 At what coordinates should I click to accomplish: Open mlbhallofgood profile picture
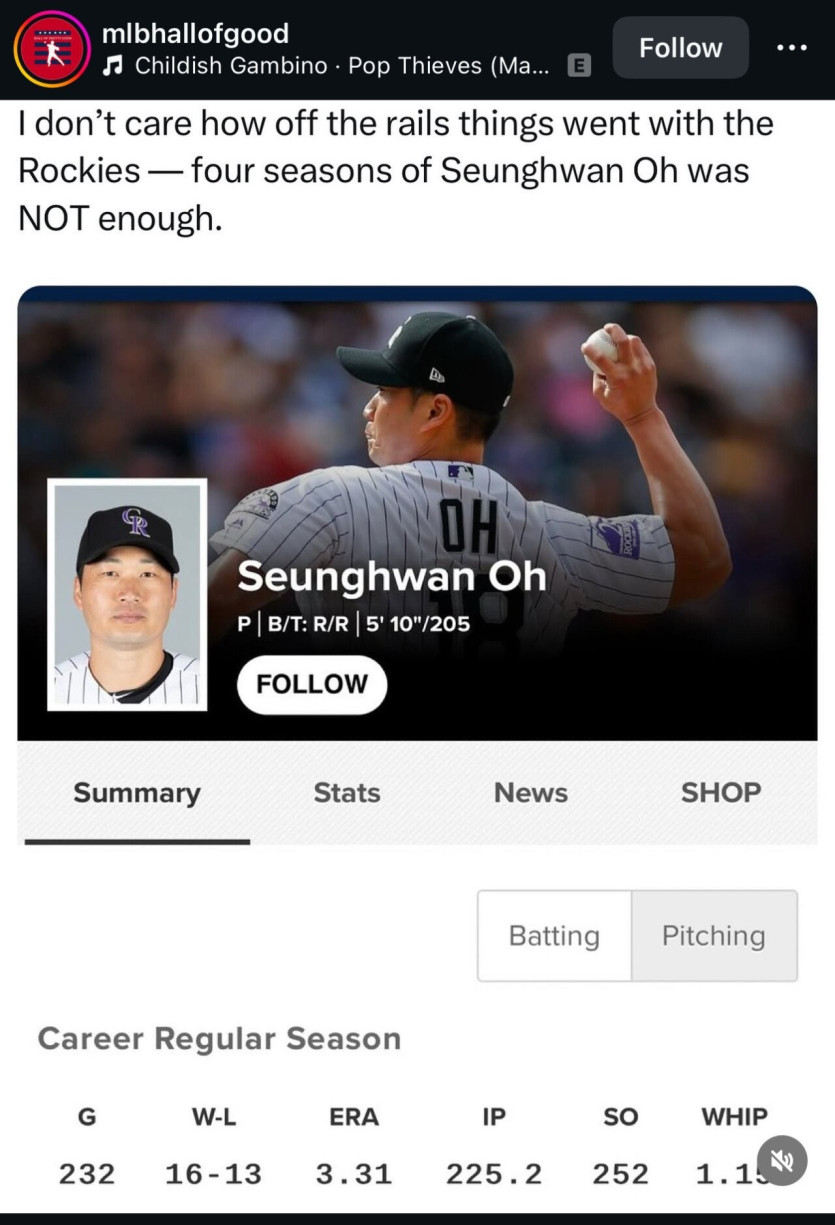(51, 48)
